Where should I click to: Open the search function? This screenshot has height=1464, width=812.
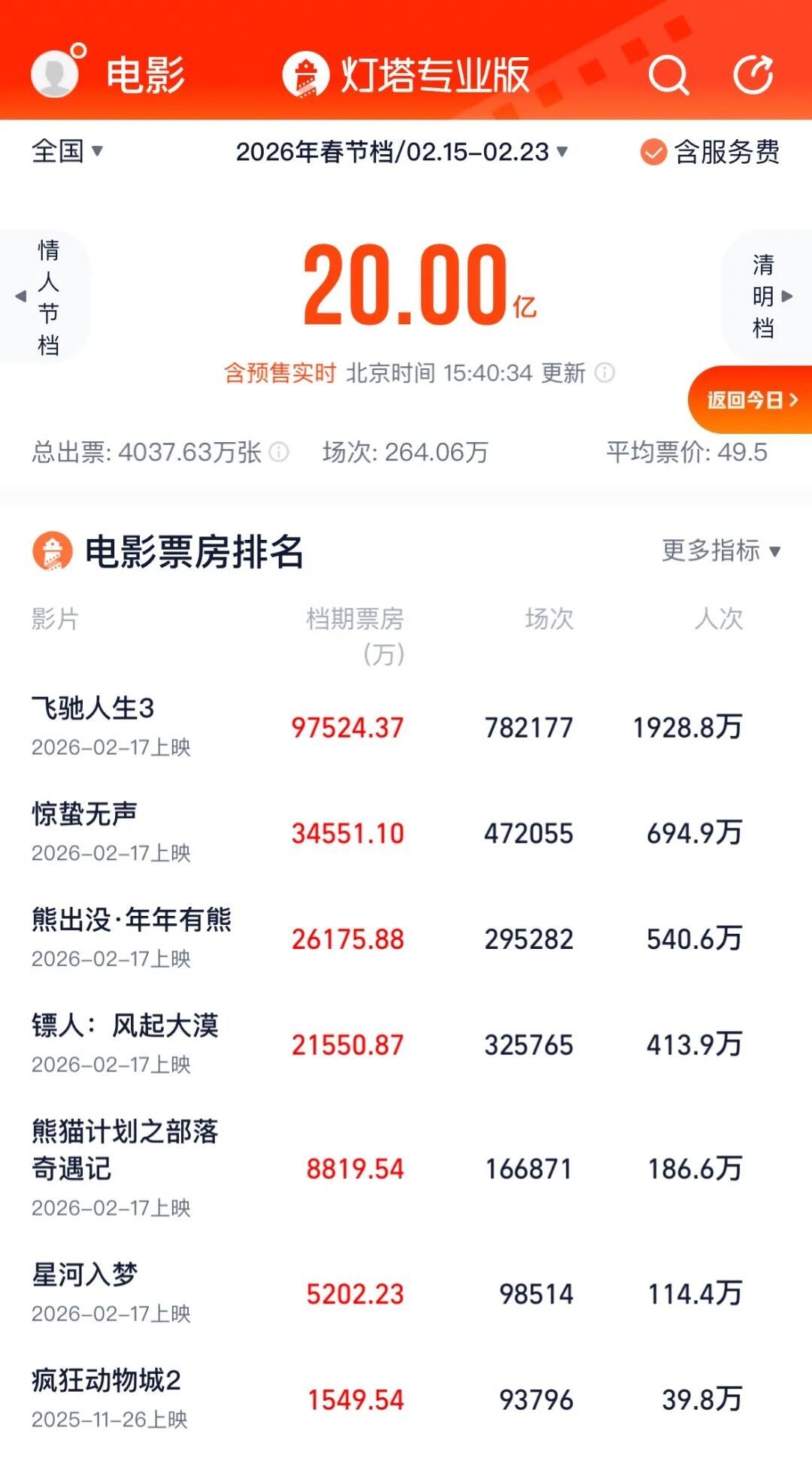[x=668, y=74]
